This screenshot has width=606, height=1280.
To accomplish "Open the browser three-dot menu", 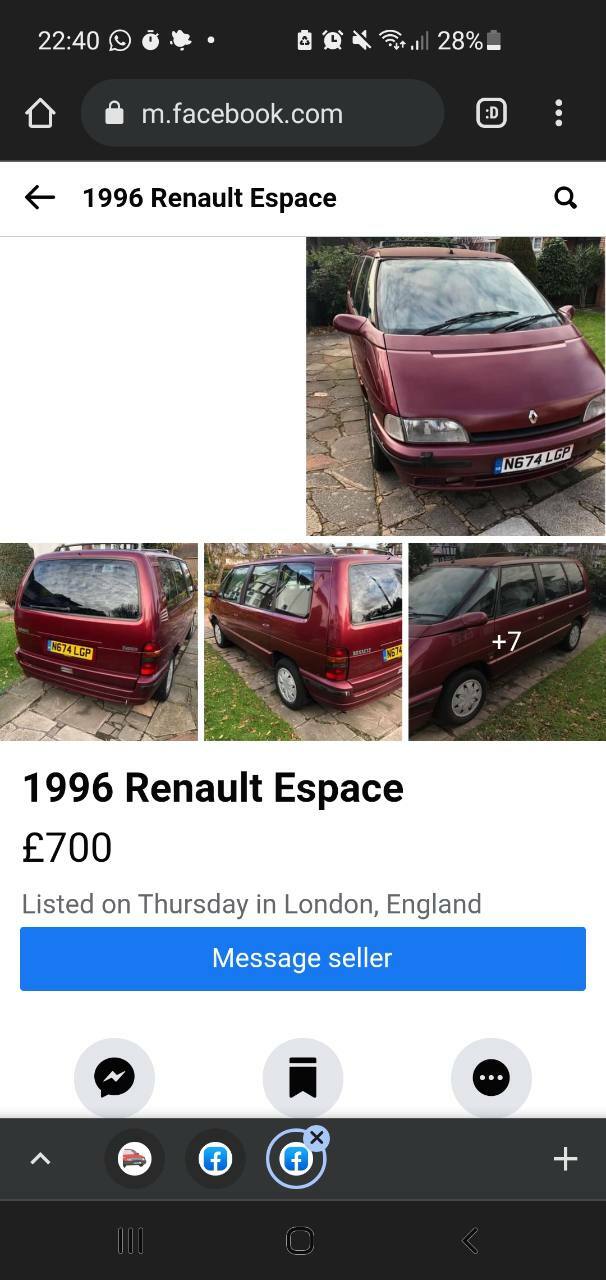I will (x=559, y=114).
